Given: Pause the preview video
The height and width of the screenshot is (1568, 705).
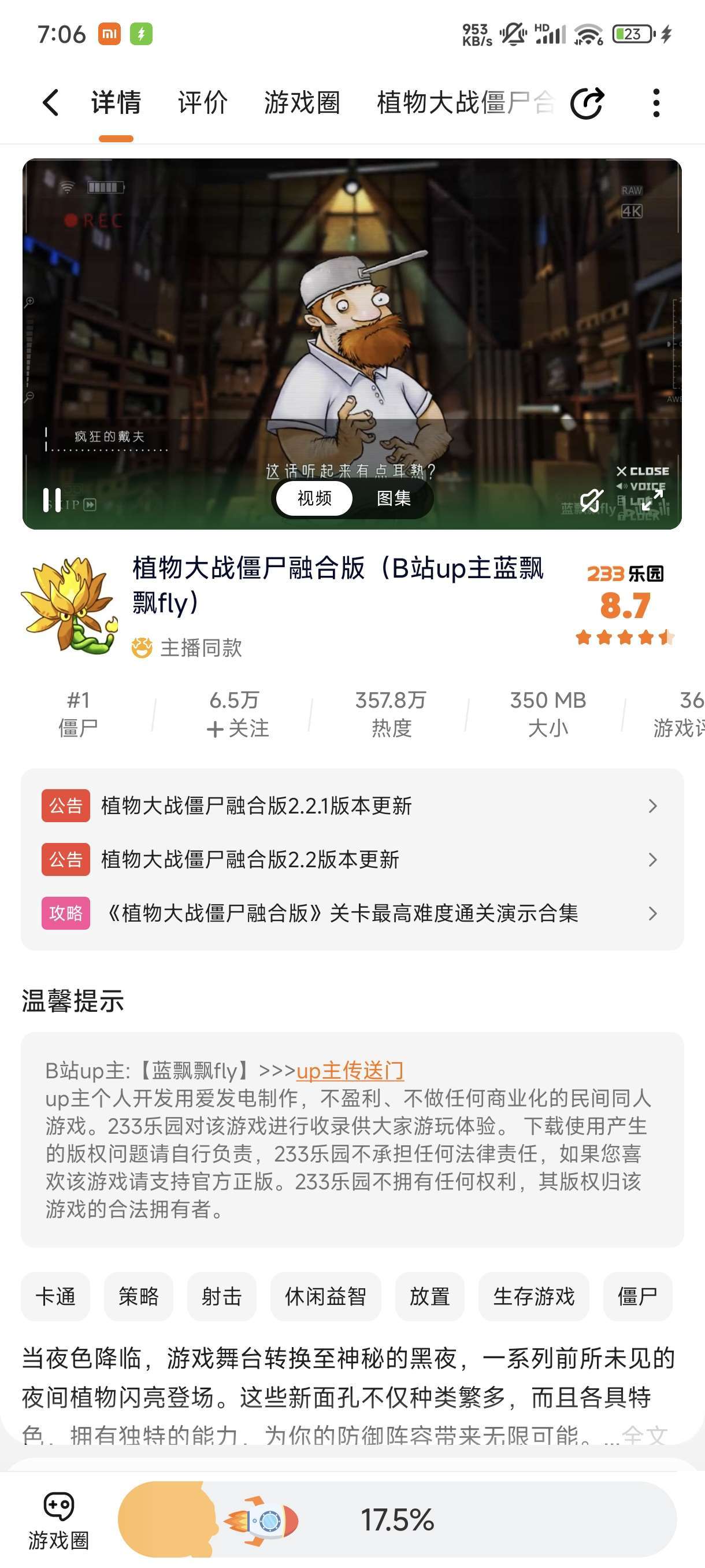Looking at the screenshot, I should [53, 500].
